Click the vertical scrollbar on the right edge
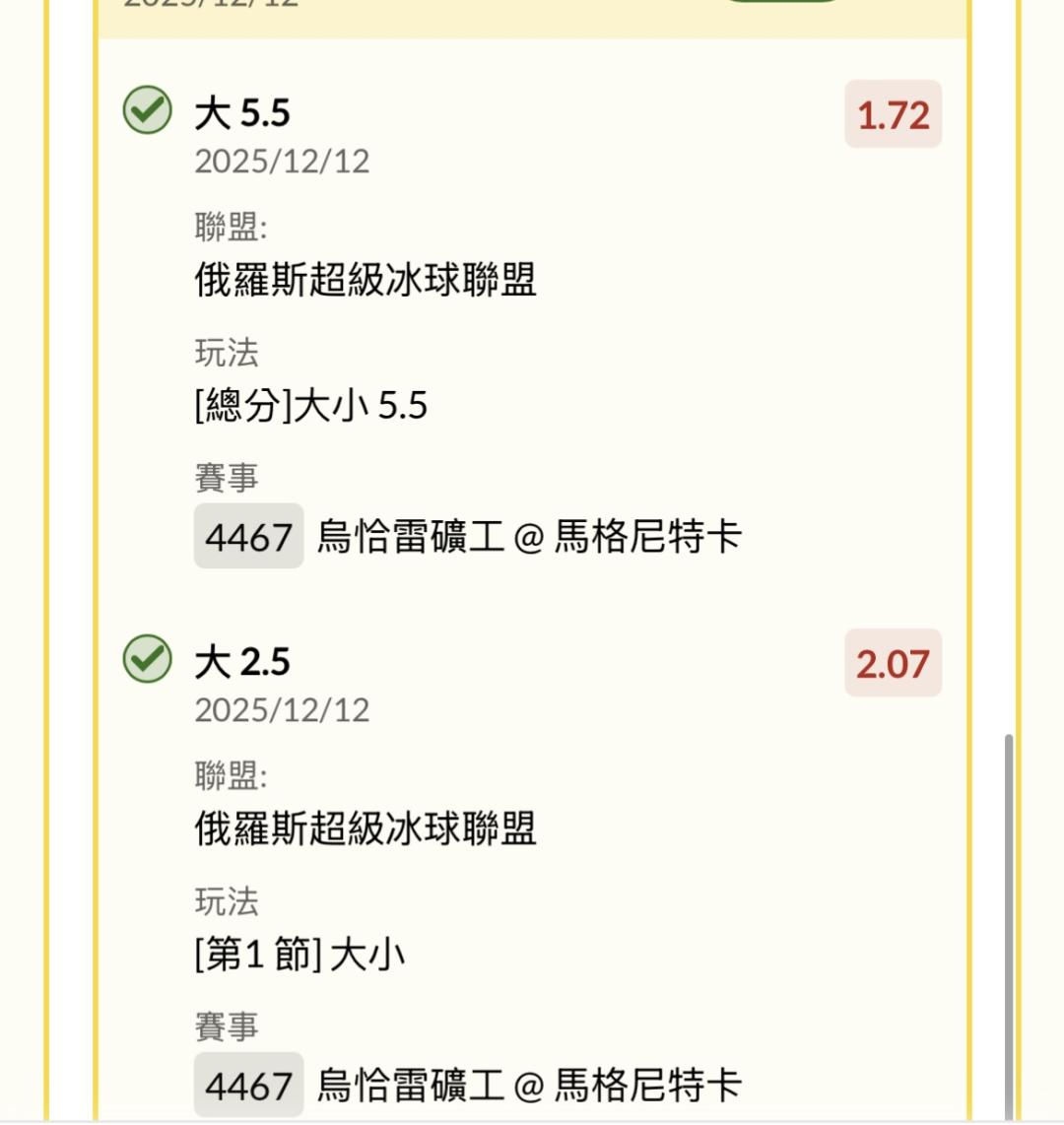 point(1008,927)
